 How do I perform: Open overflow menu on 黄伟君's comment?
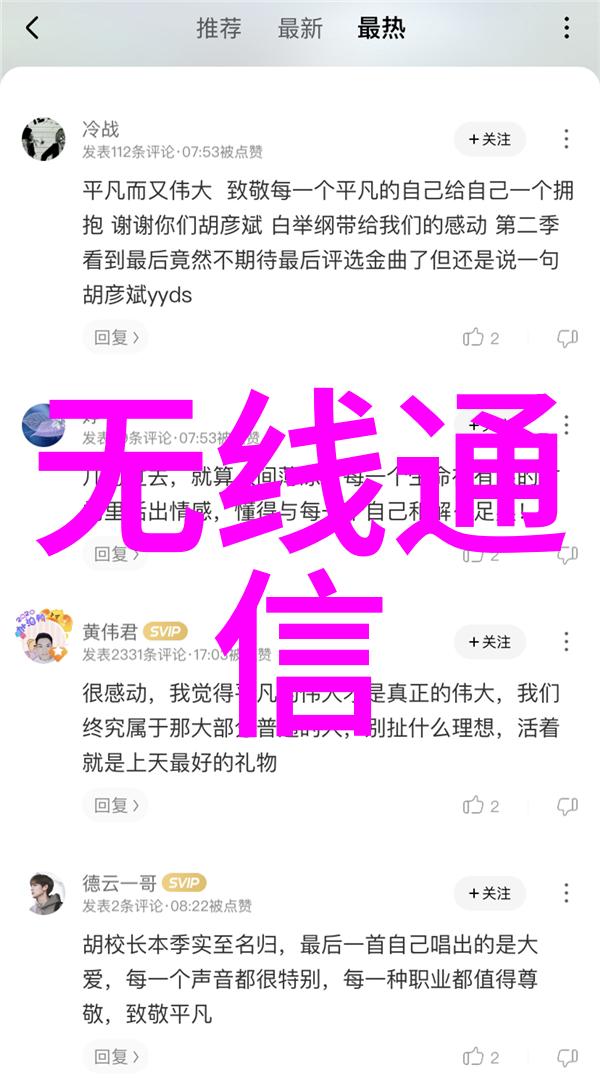click(566, 642)
